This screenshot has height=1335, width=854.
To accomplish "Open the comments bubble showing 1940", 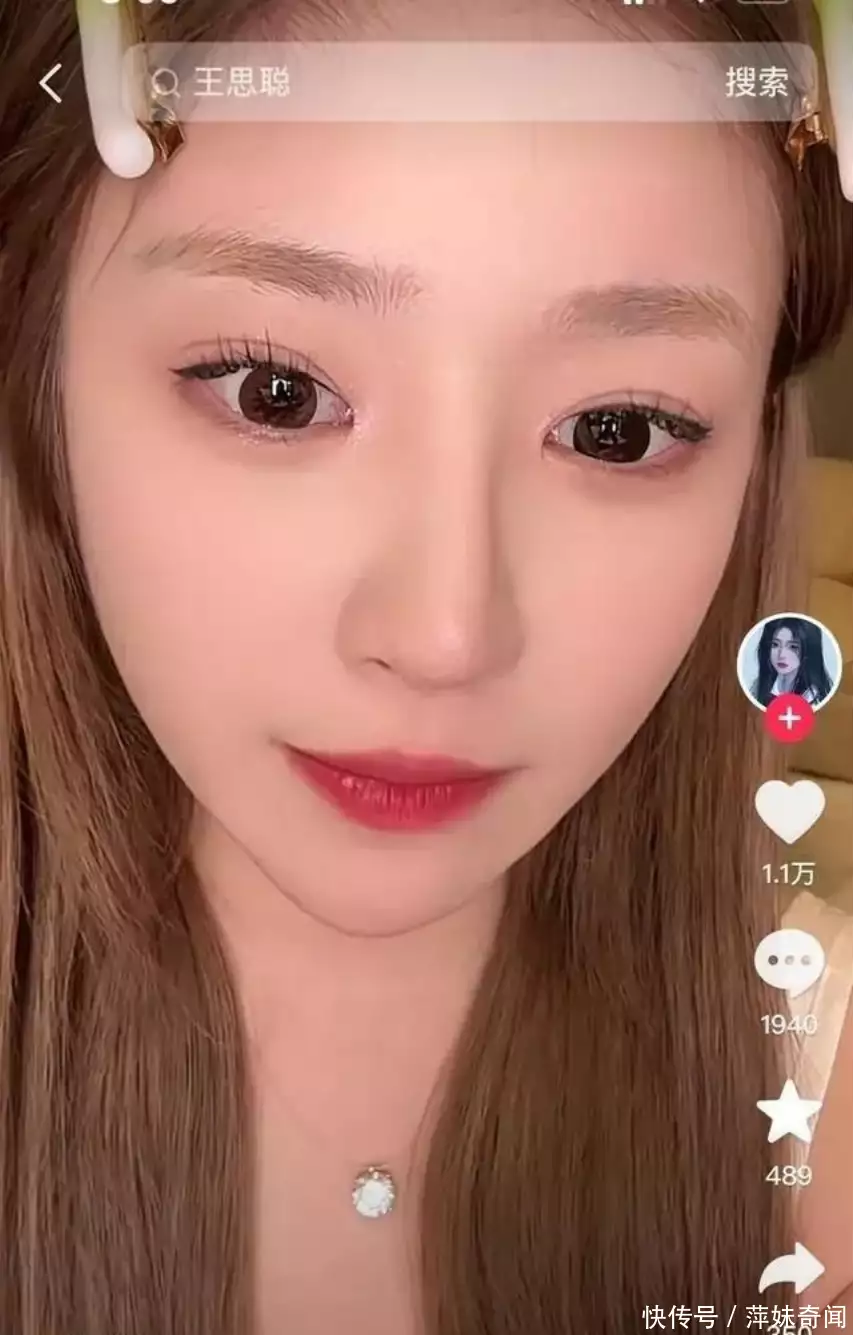I will point(789,962).
